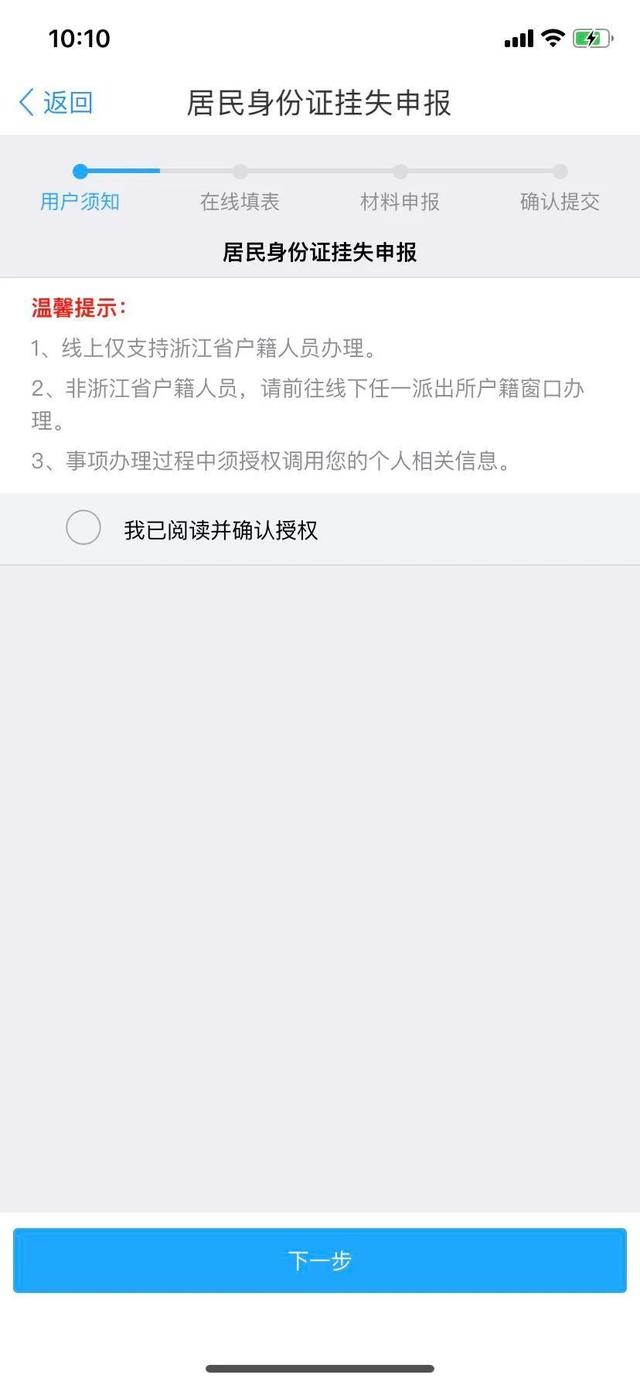Tap 下一步 to continue
This screenshot has height=1385, width=640.
click(320, 1260)
